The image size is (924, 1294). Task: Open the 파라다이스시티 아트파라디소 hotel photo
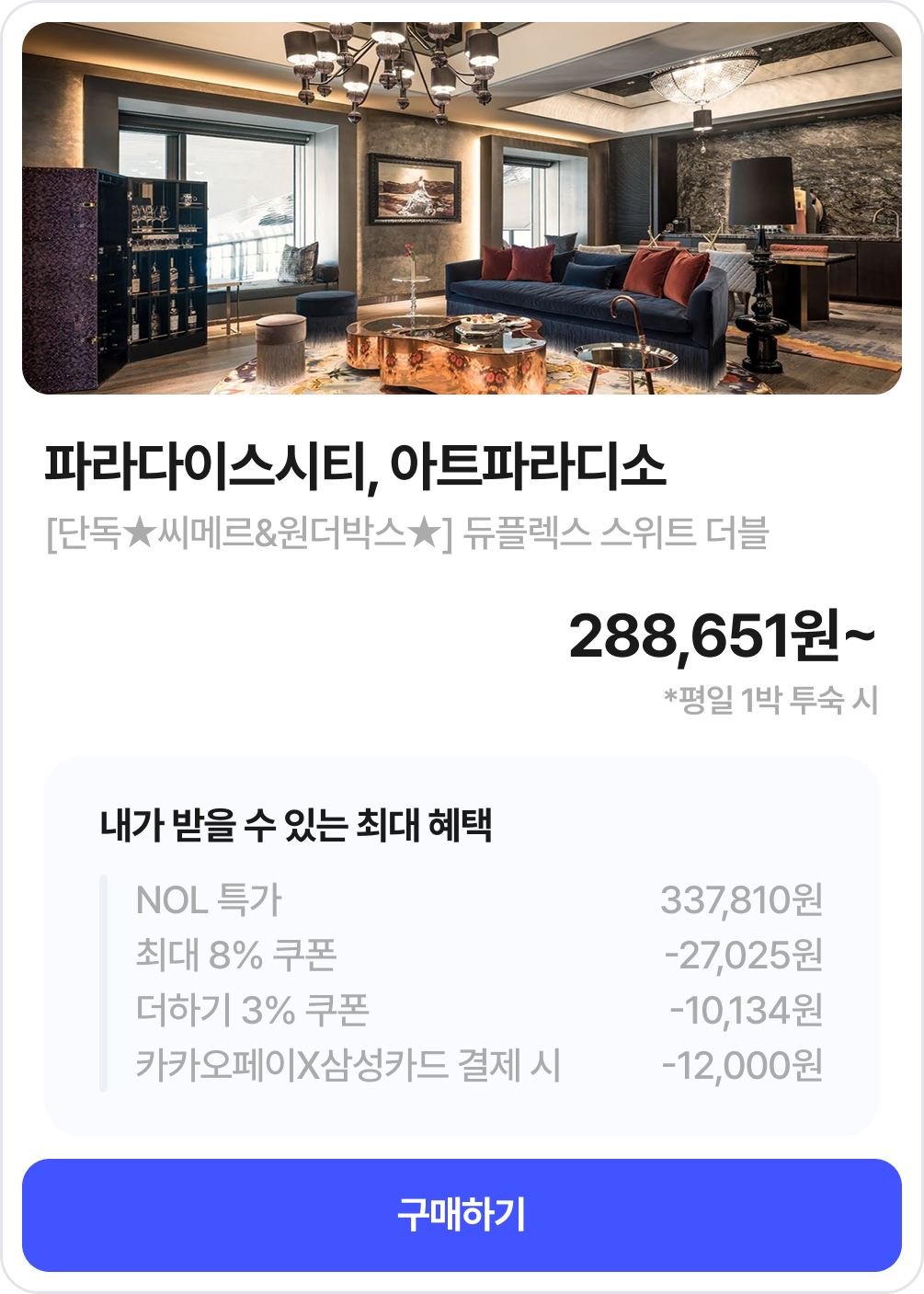(462, 209)
